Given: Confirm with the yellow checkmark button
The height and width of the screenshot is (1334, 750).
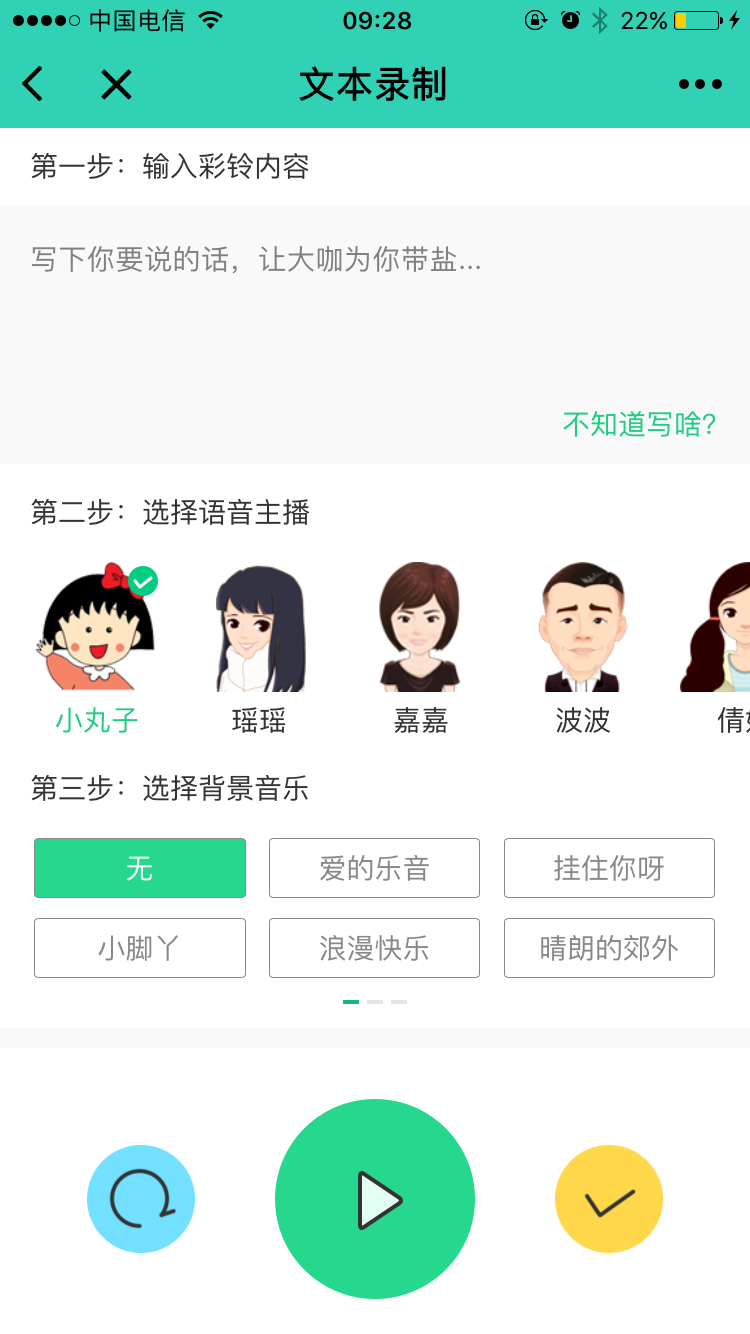Looking at the screenshot, I should [x=609, y=1199].
